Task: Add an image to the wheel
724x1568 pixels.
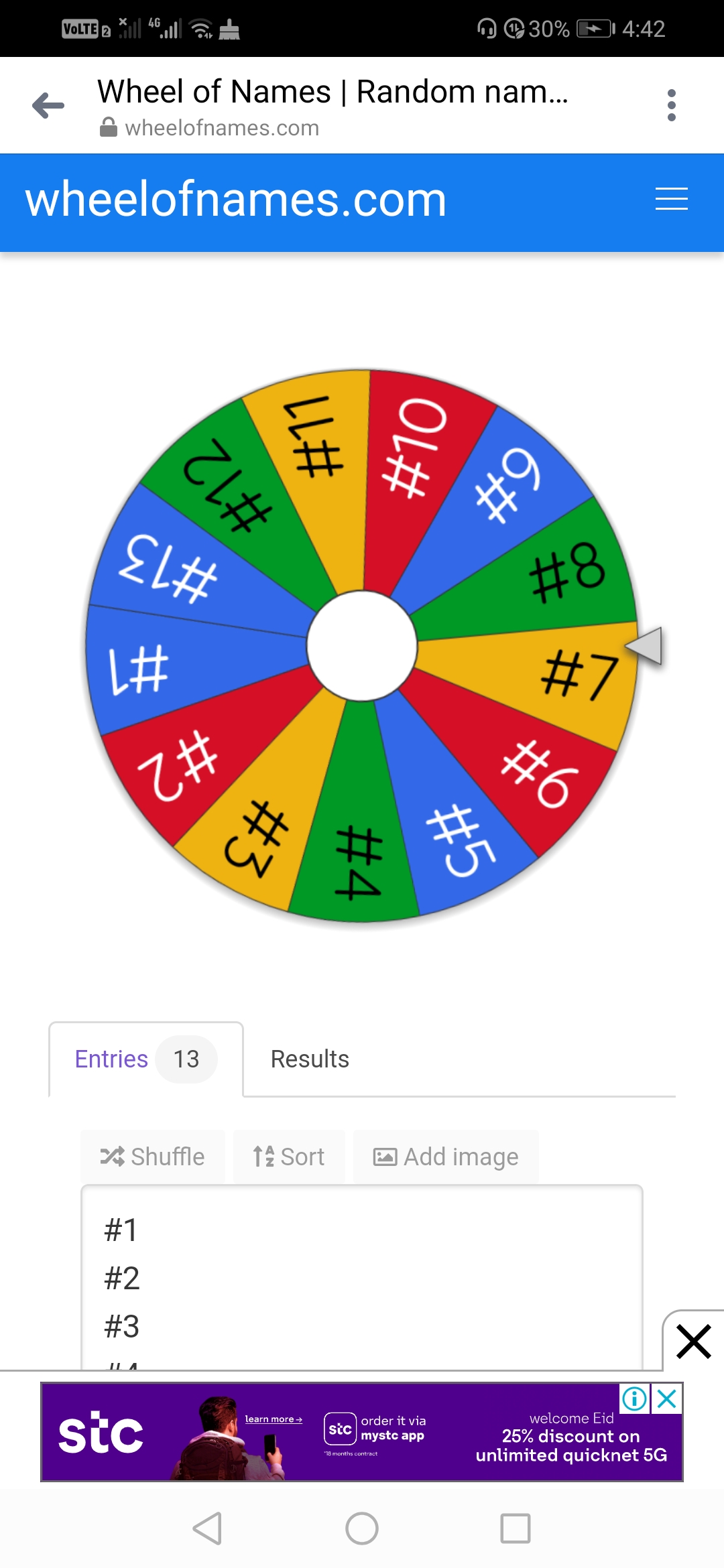Action: [x=446, y=1157]
